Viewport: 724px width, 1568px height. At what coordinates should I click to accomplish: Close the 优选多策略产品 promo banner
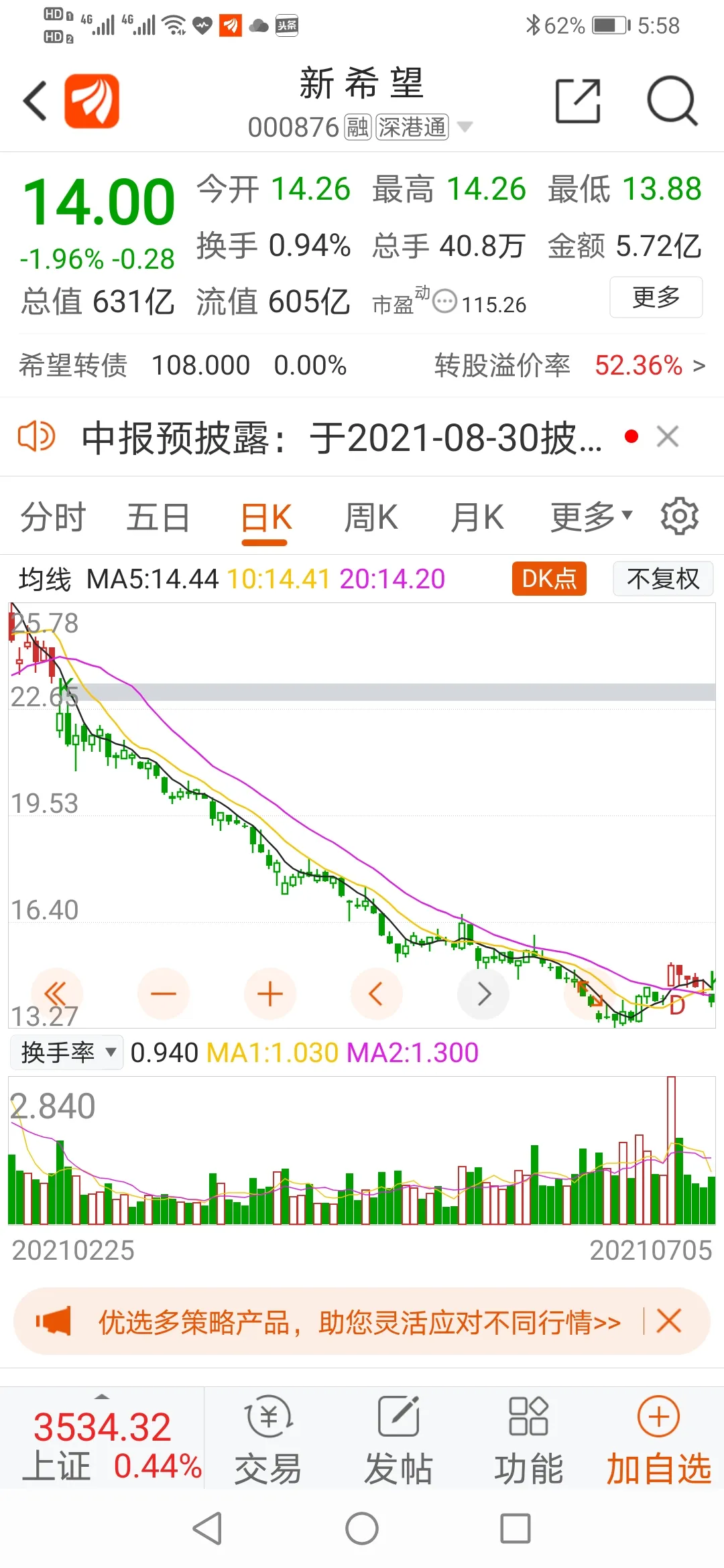tap(669, 1321)
